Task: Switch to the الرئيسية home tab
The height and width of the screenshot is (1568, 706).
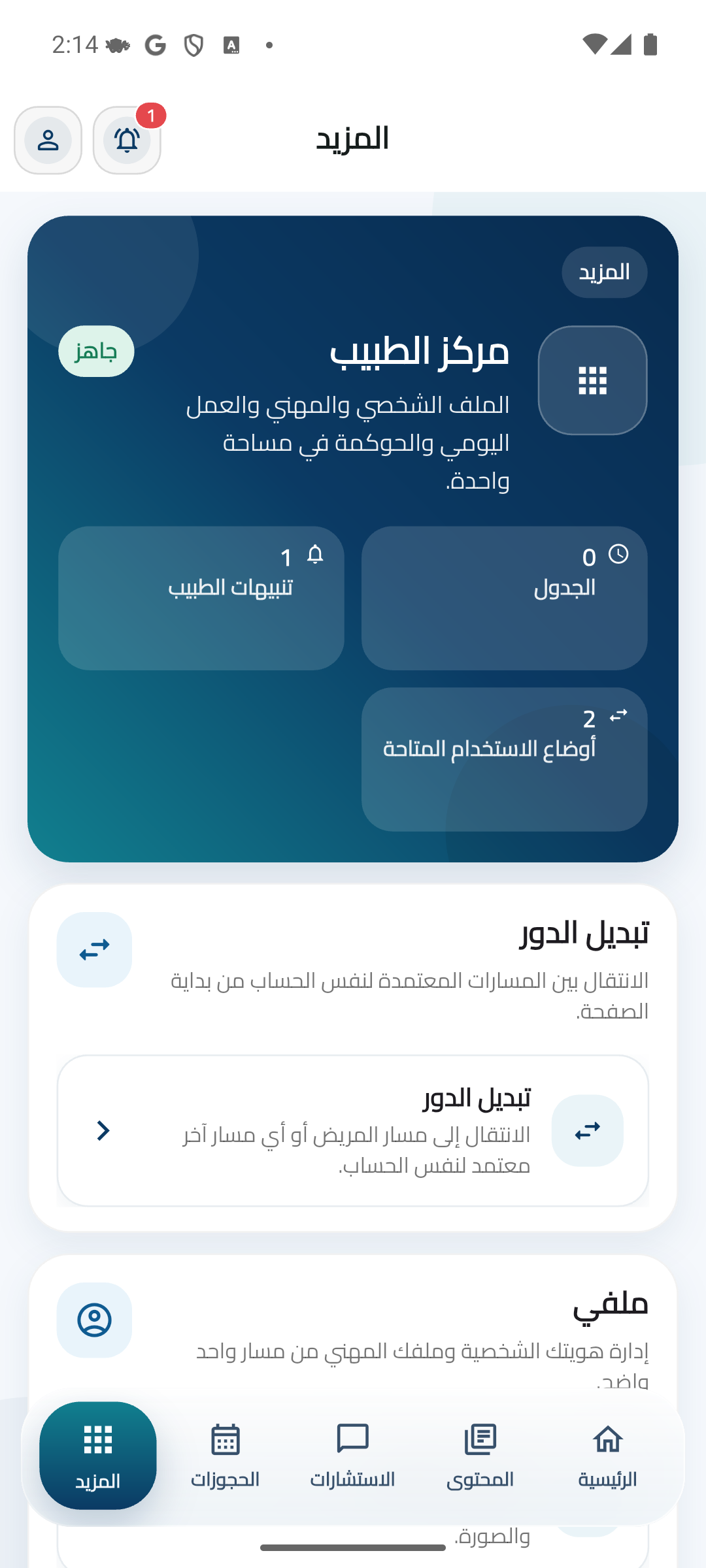Action: click(607, 1456)
